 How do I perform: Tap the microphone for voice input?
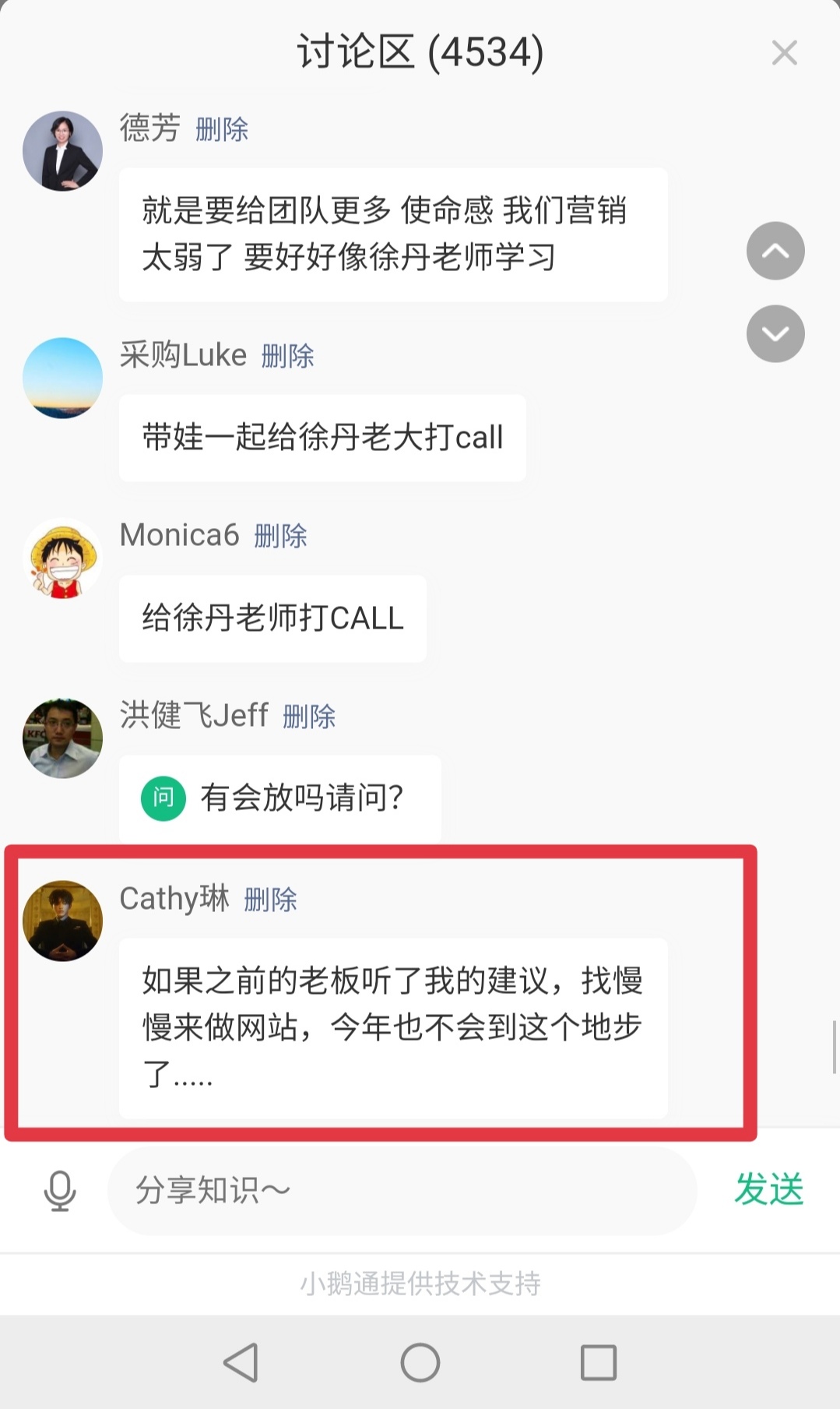coord(59,1190)
